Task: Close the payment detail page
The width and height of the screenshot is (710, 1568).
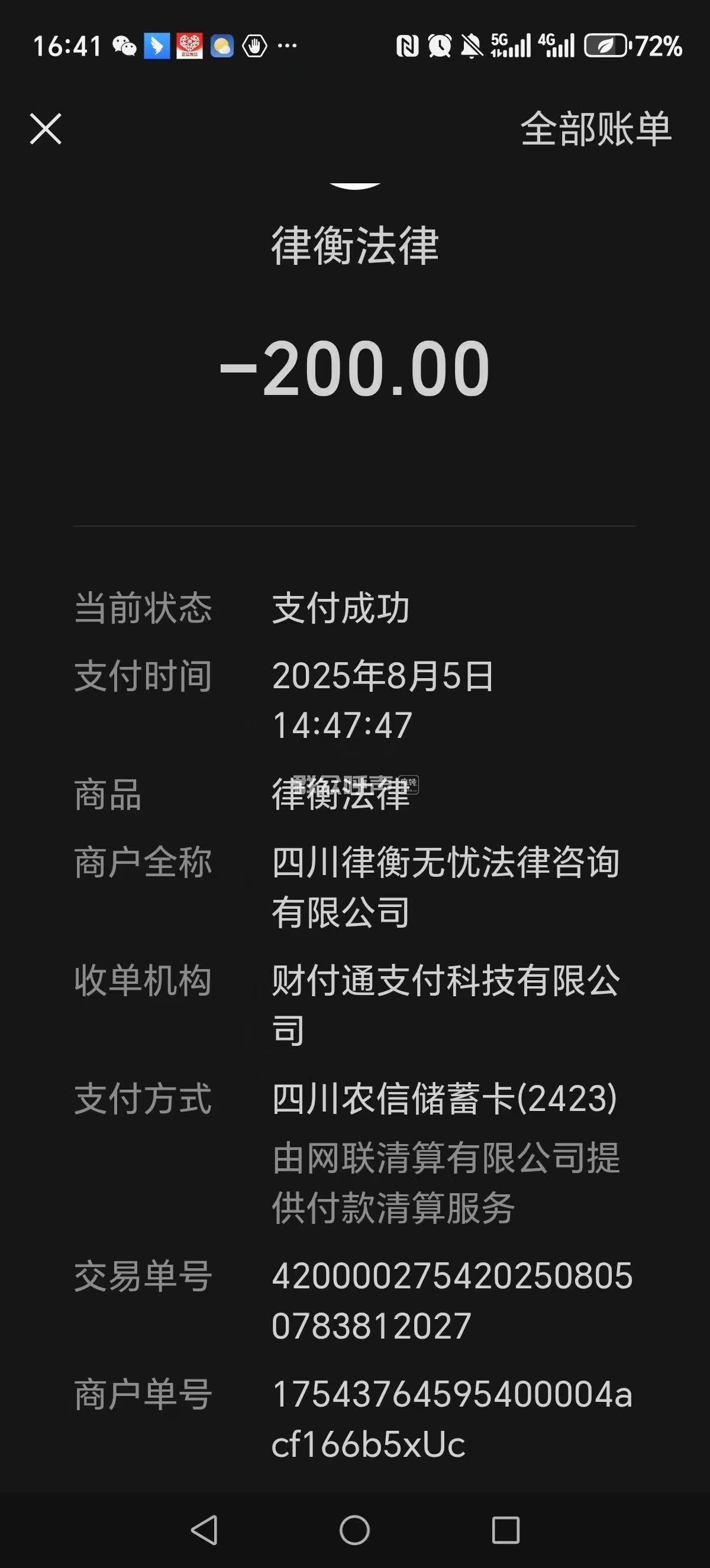Action: coord(46,129)
